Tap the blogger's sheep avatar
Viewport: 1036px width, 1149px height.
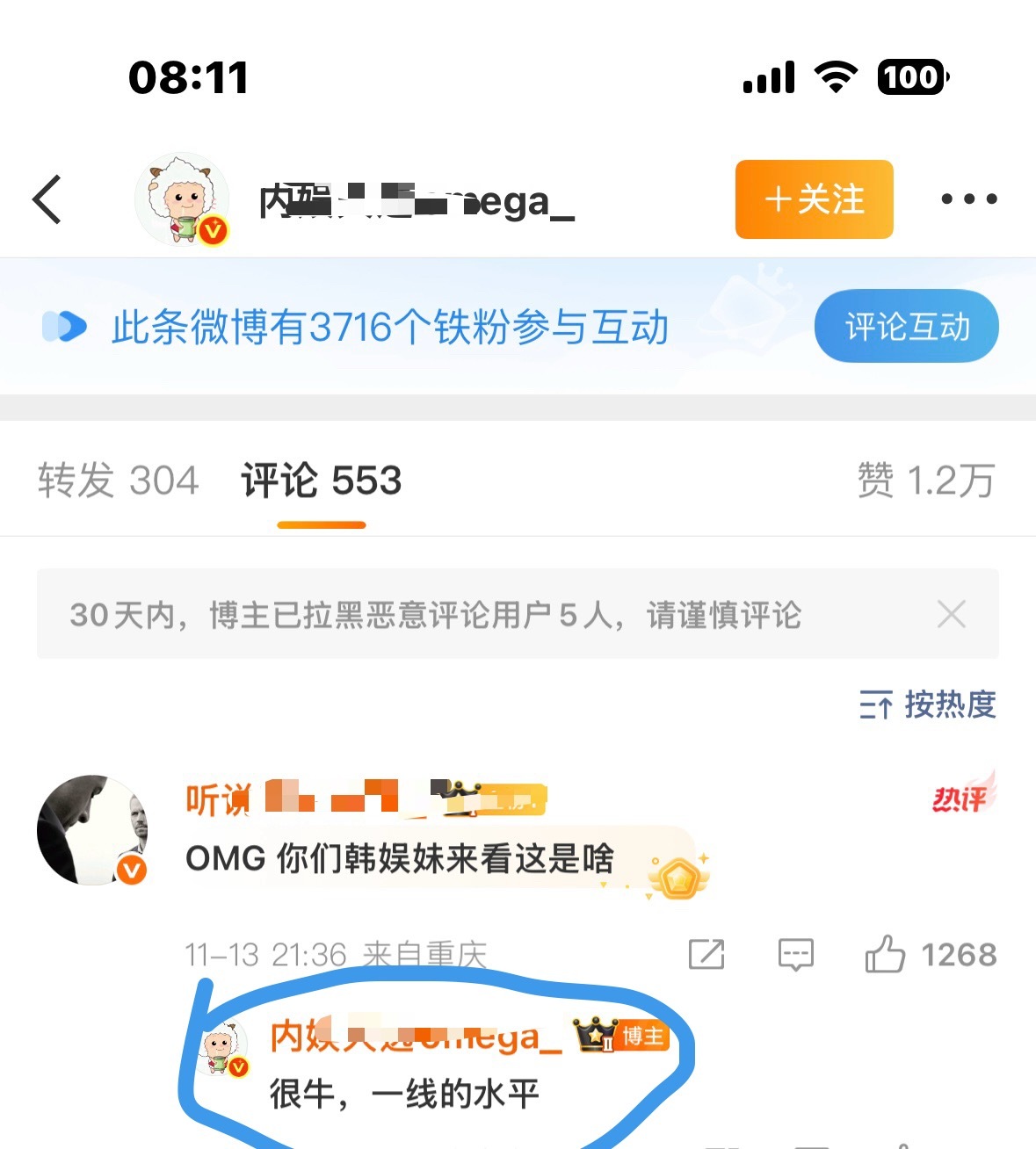[181, 200]
